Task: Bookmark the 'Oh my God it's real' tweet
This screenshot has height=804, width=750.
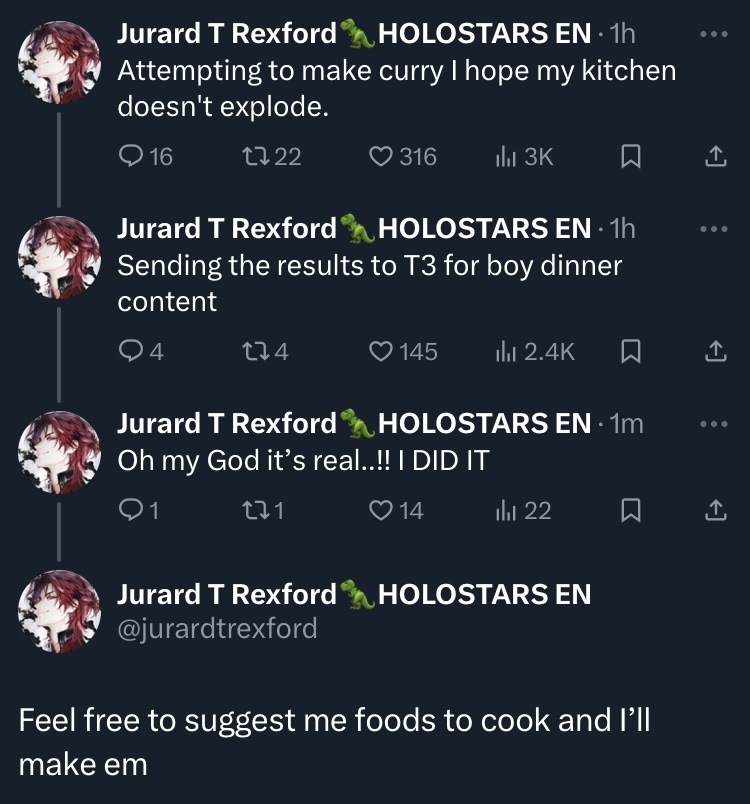Action: pos(631,511)
